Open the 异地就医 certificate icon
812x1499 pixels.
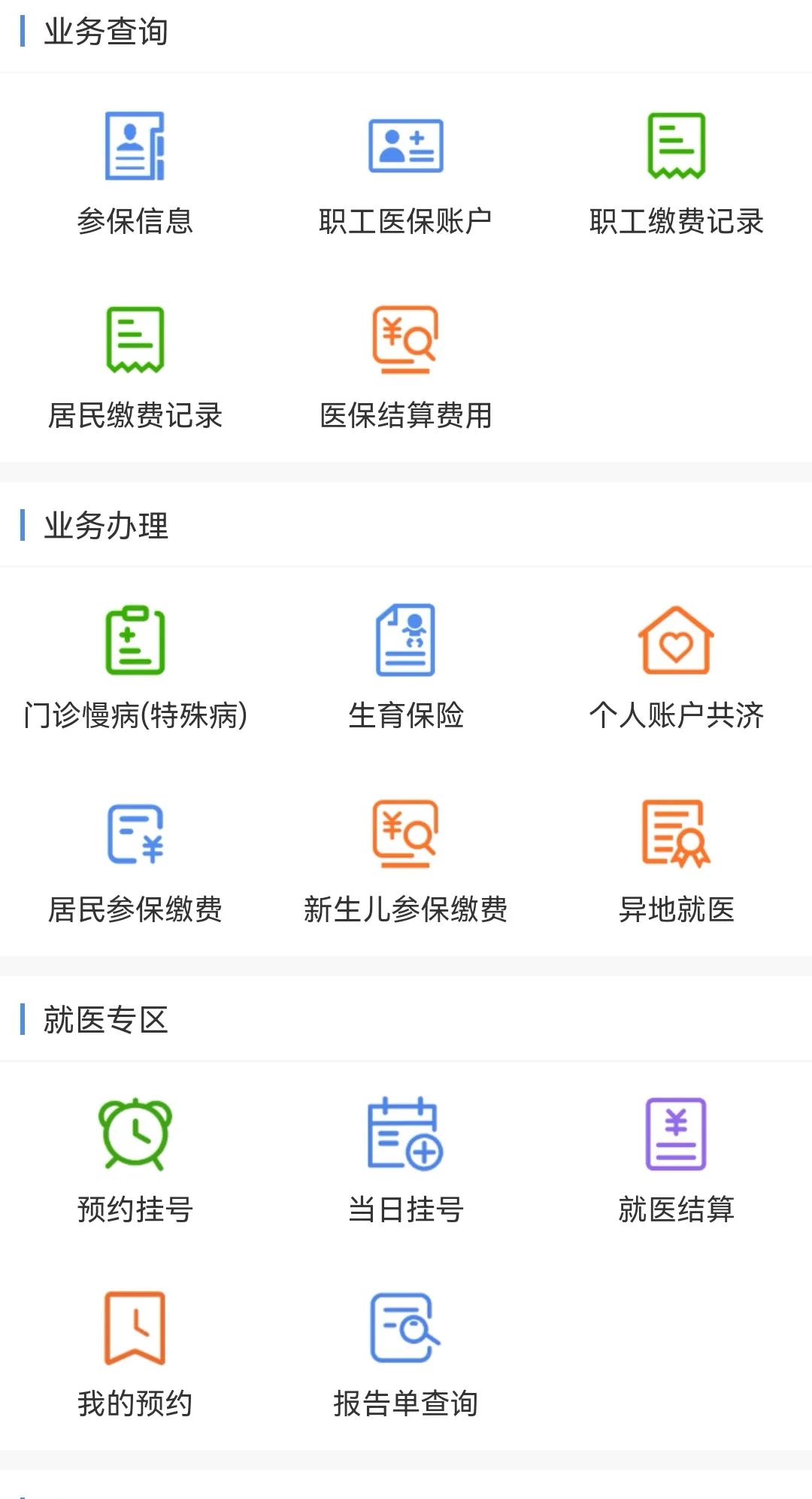coord(676,838)
